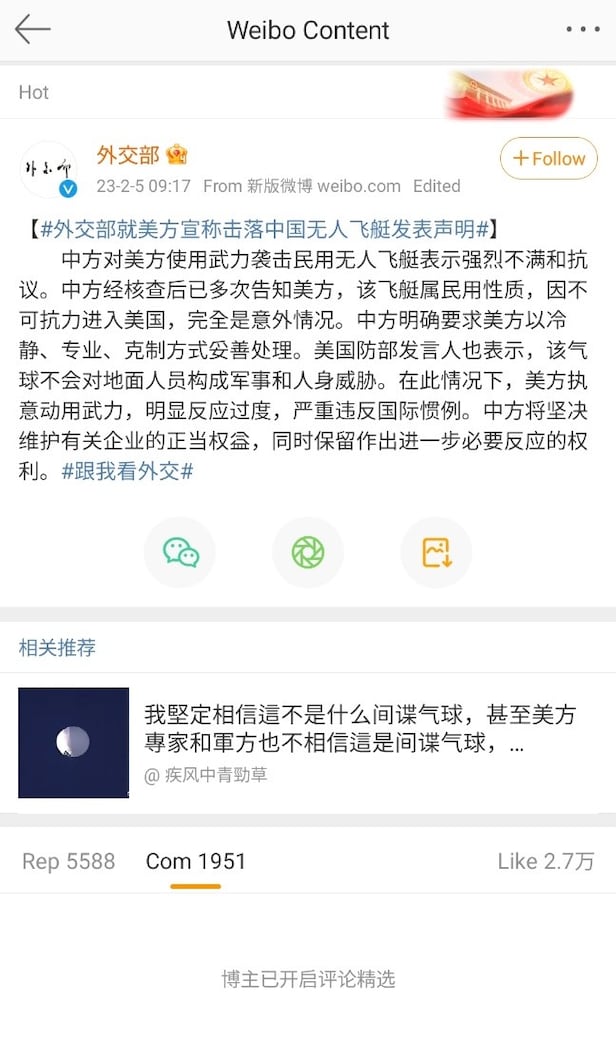Screen dimensions: 616x1060
Task: Select the Com 1951 tab
Action: tap(196, 861)
